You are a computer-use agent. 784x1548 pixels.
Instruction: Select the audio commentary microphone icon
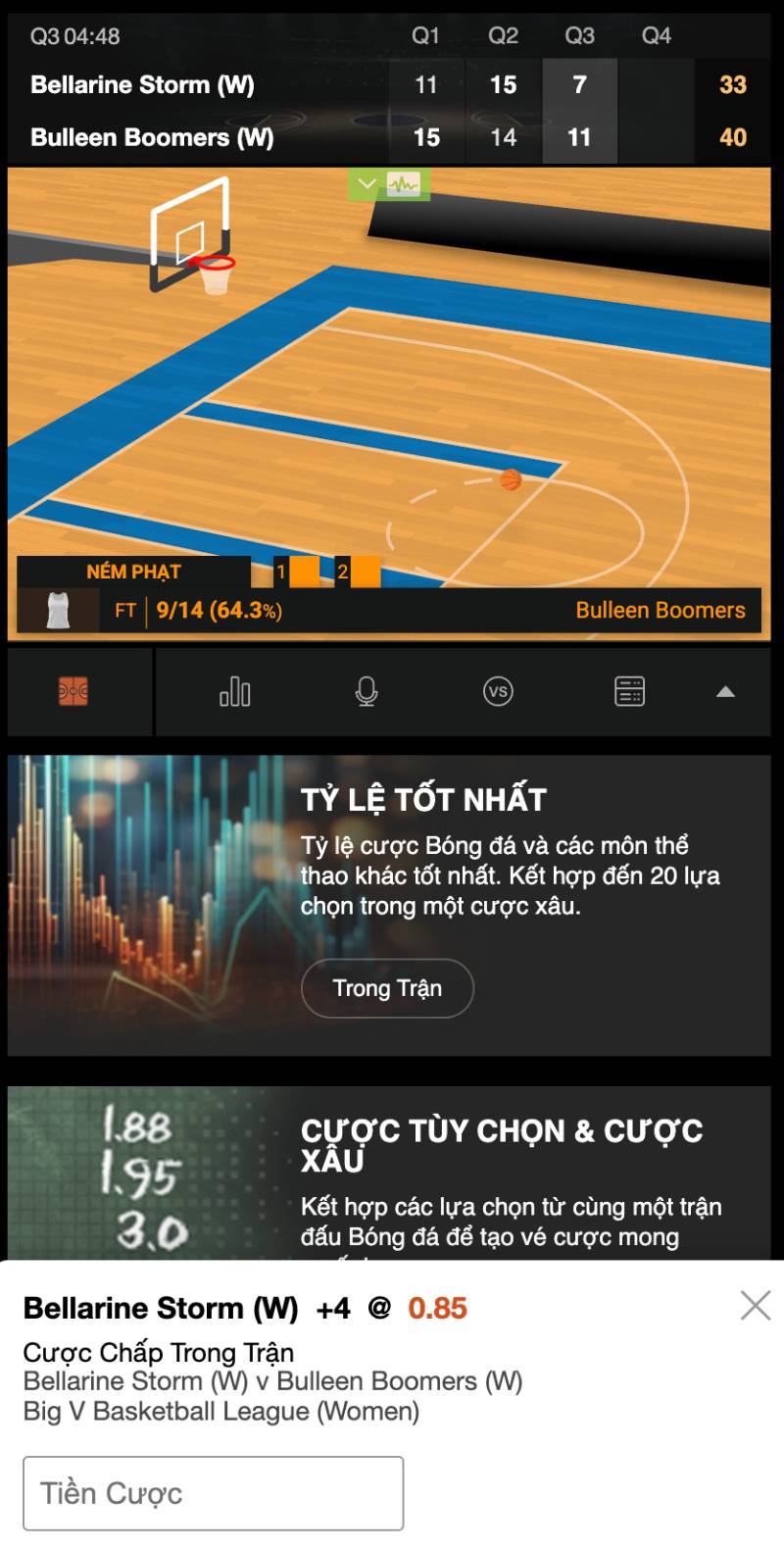367,690
